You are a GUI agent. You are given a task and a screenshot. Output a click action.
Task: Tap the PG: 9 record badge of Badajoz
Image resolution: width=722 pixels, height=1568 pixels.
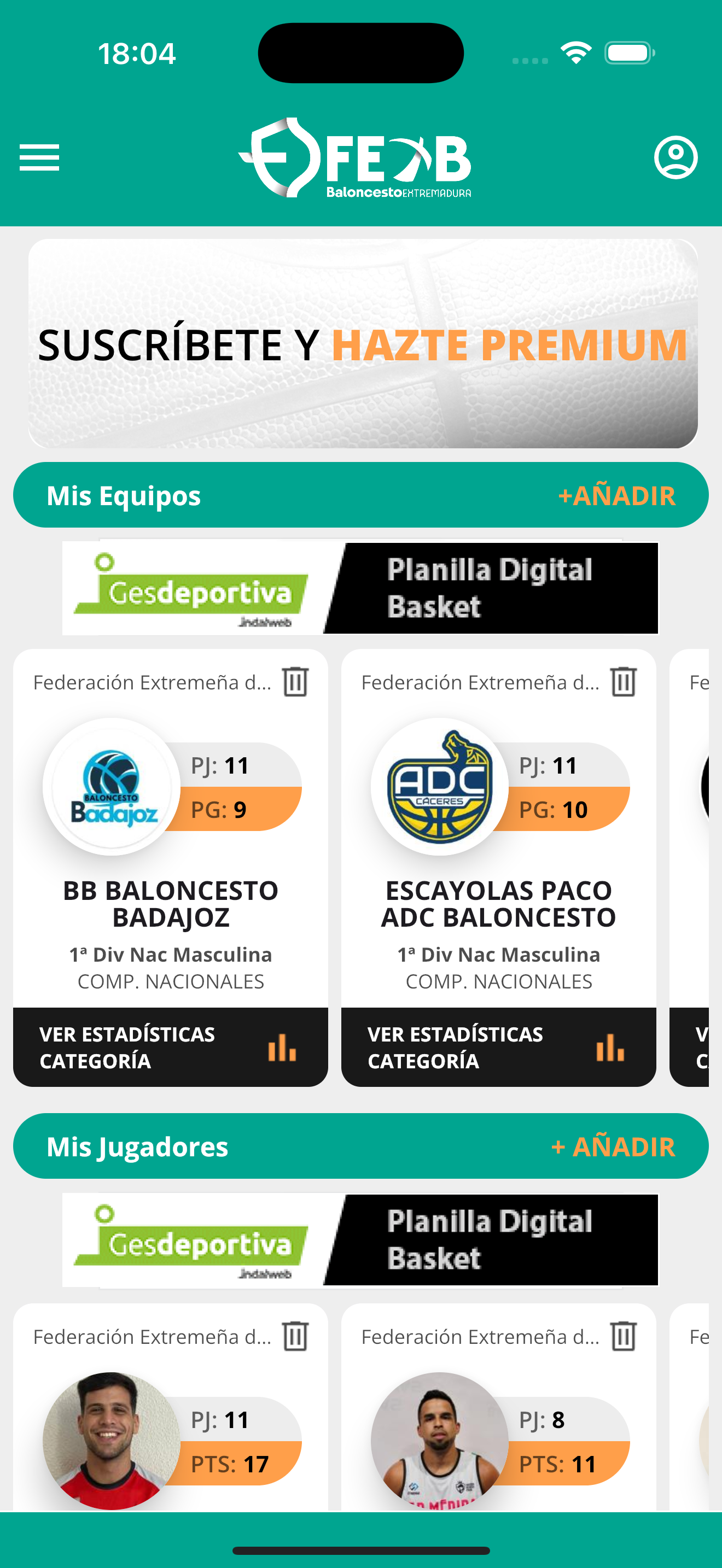[231, 810]
